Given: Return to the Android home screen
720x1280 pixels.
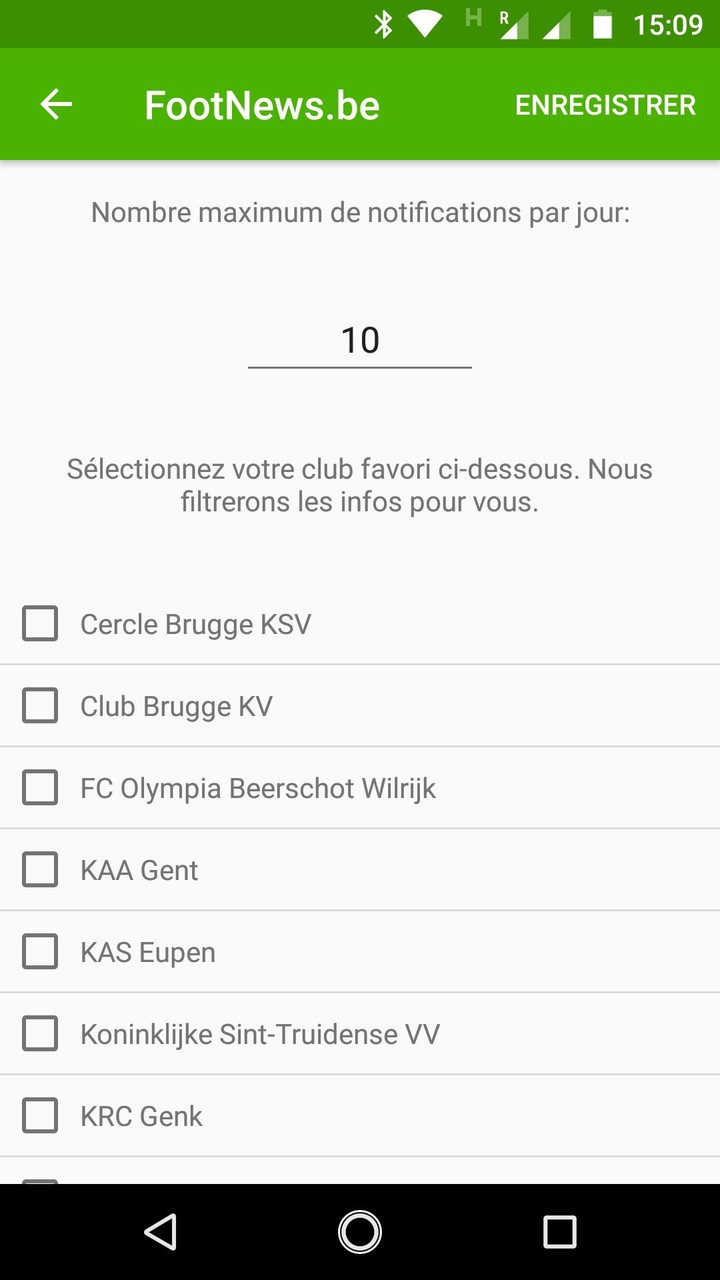Looking at the screenshot, I should (x=360, y=1232).
